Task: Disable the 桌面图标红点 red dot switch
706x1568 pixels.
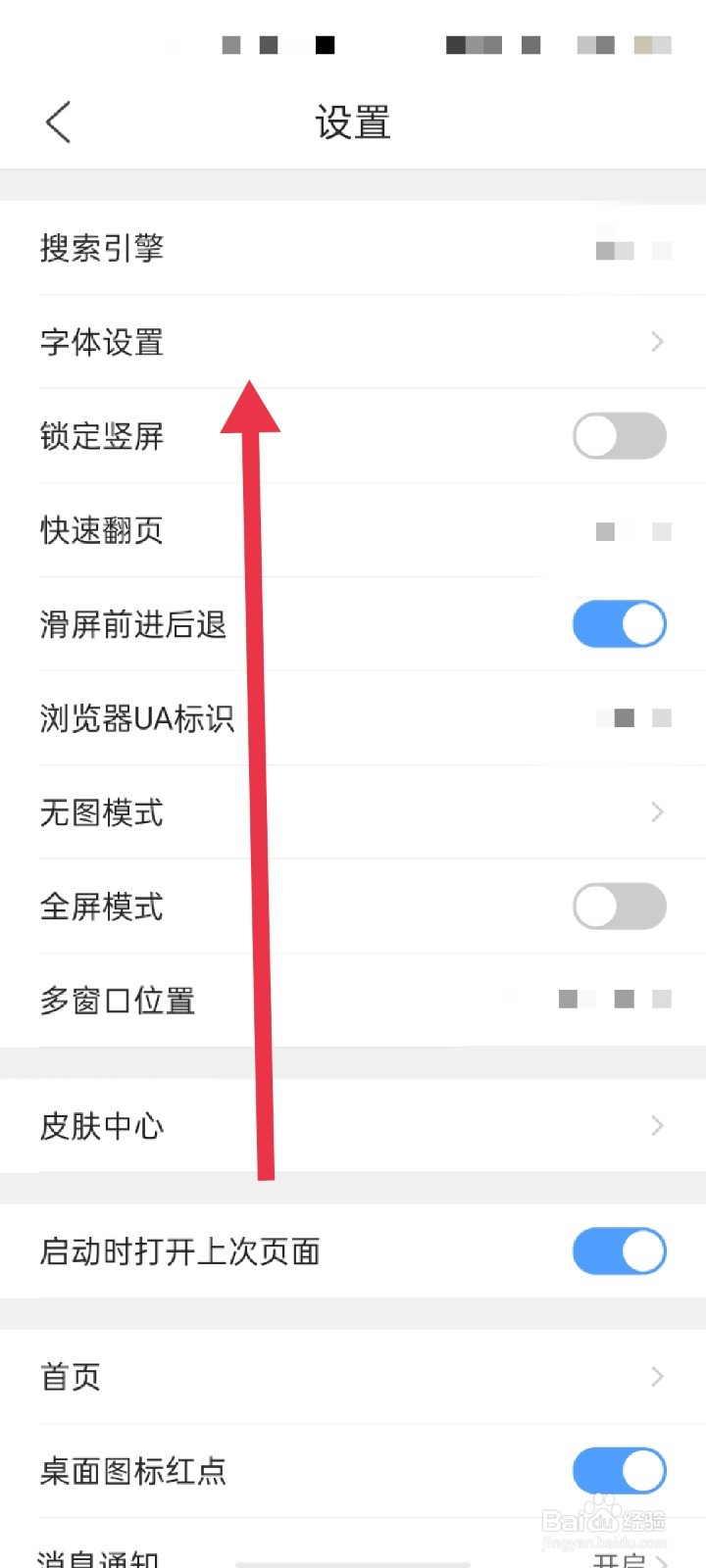Action: click(619, 1470)
